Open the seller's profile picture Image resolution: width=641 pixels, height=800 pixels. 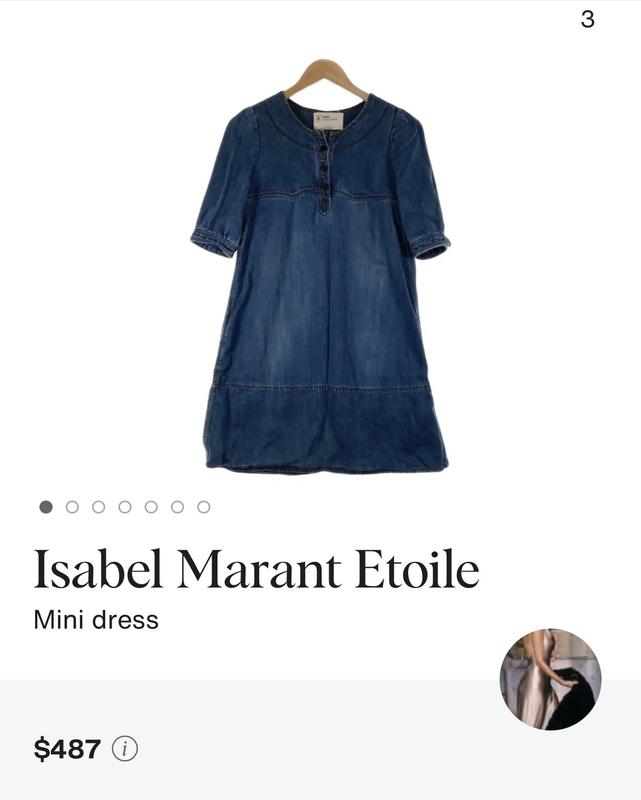(x=550, y=679)
